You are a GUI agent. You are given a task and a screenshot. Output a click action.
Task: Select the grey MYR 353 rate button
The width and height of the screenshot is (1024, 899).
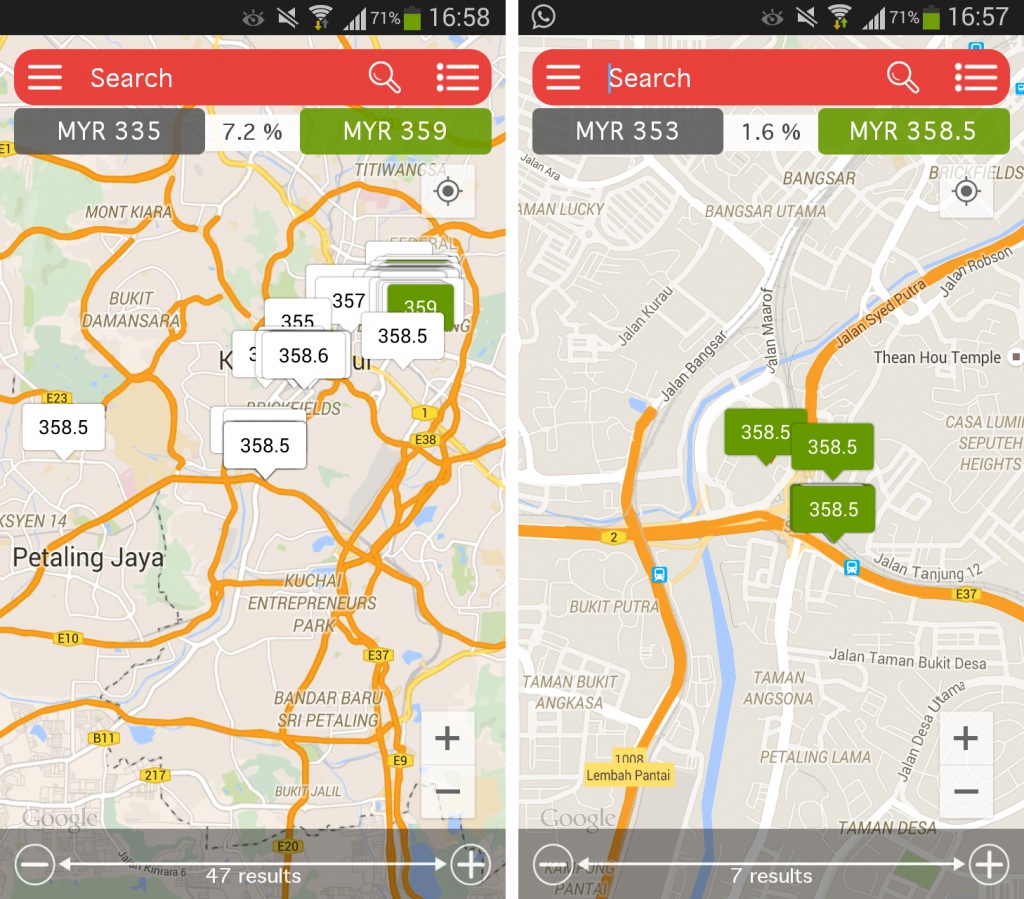click(x=627, y=131)
